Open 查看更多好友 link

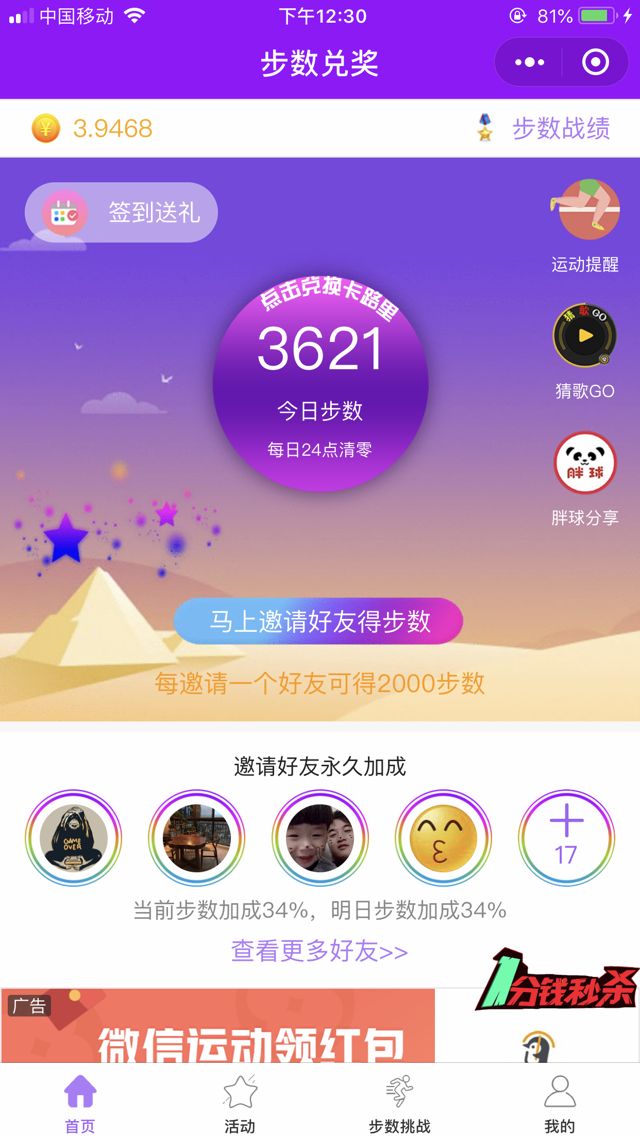click(319, 951)
